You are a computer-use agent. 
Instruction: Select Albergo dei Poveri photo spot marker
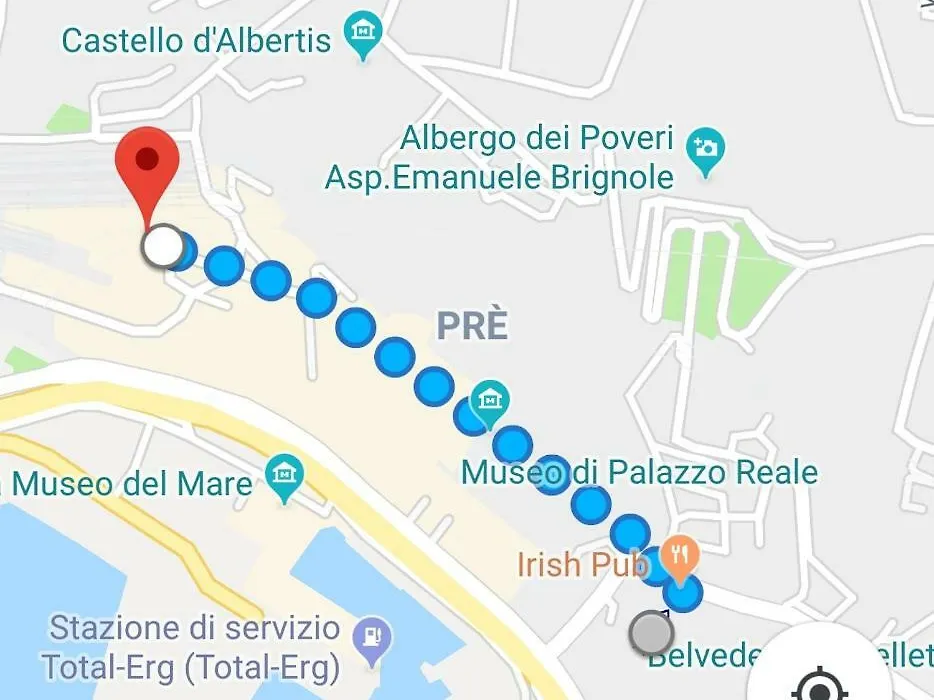click(706, 153)
